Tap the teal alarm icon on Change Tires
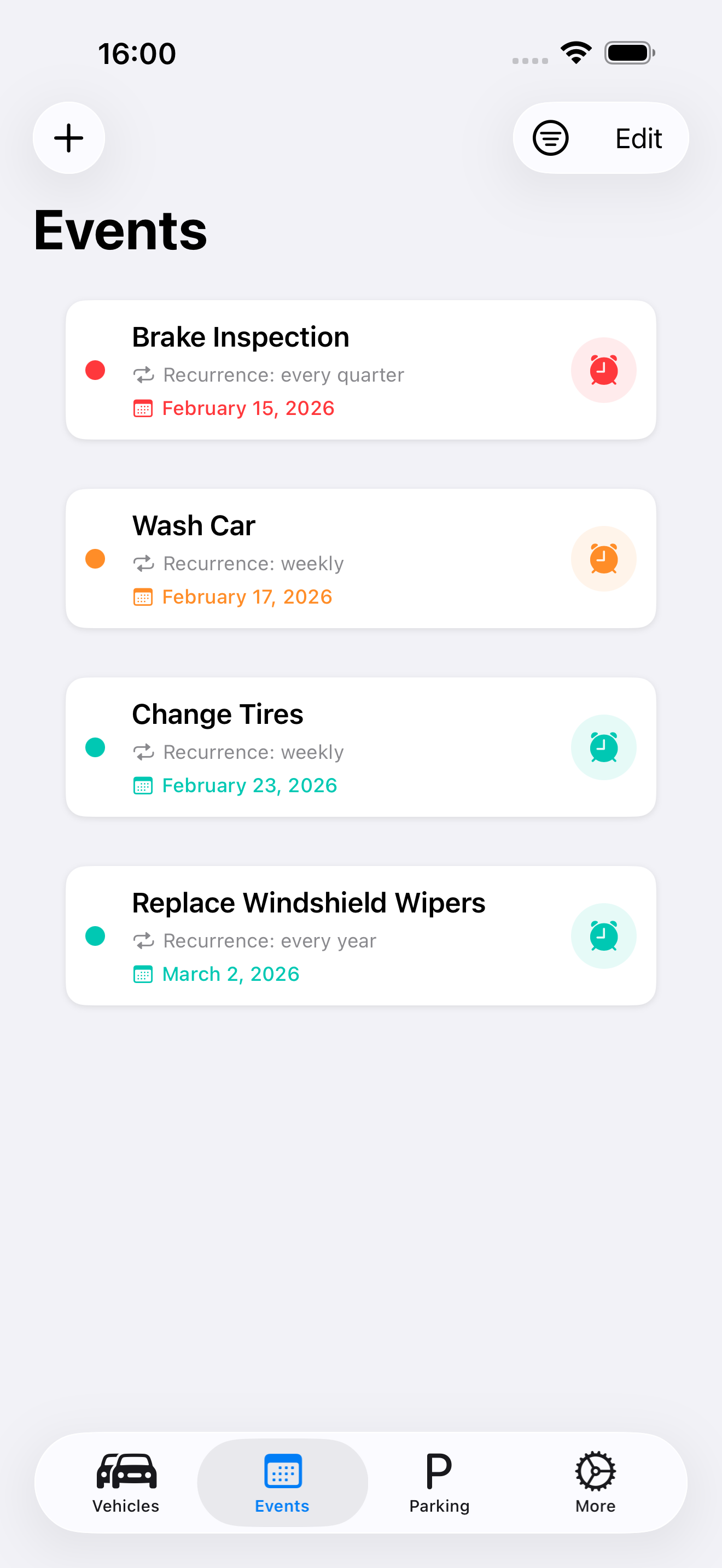This screenshot has width=722, height=1568. point(603,747)
